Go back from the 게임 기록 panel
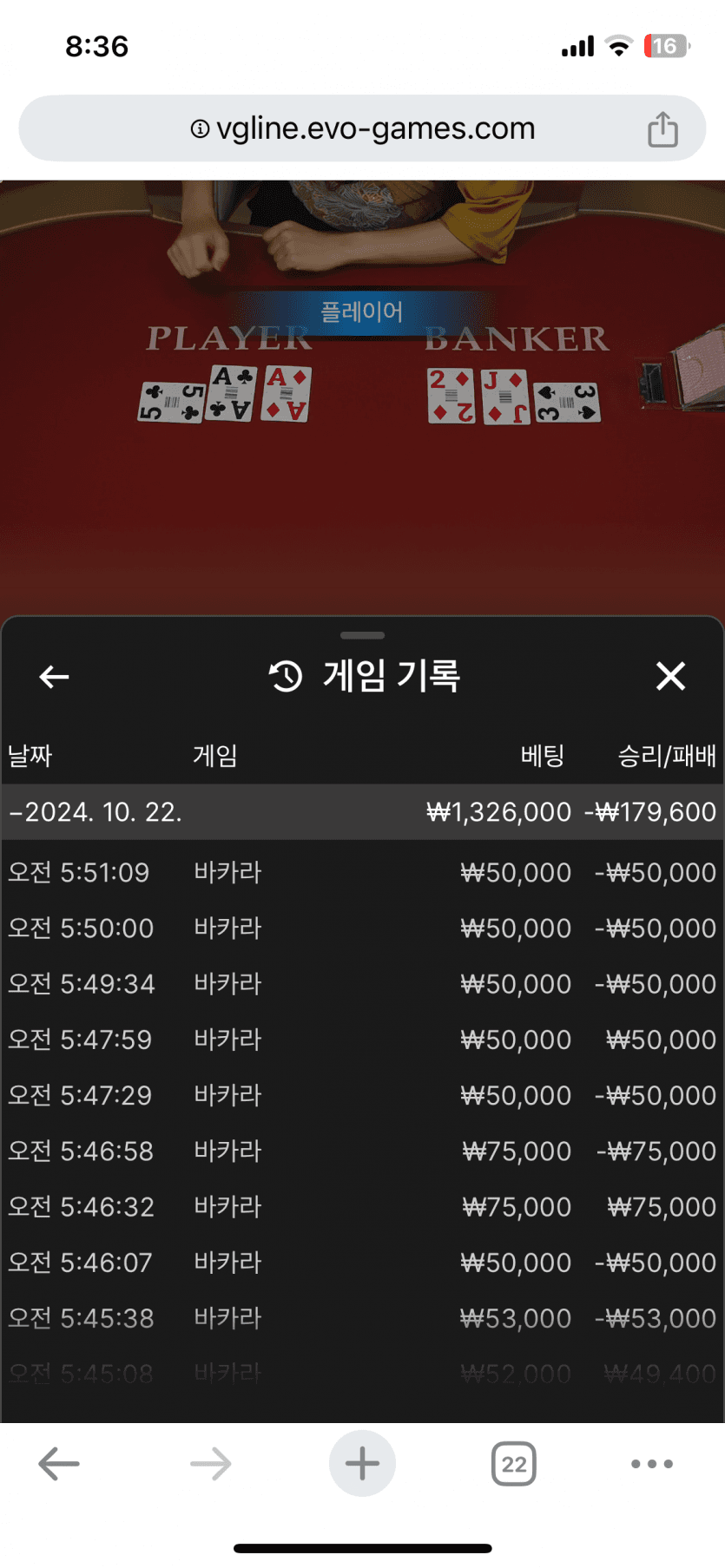This screenshot has height=1568, width=725. coord(54,677)
